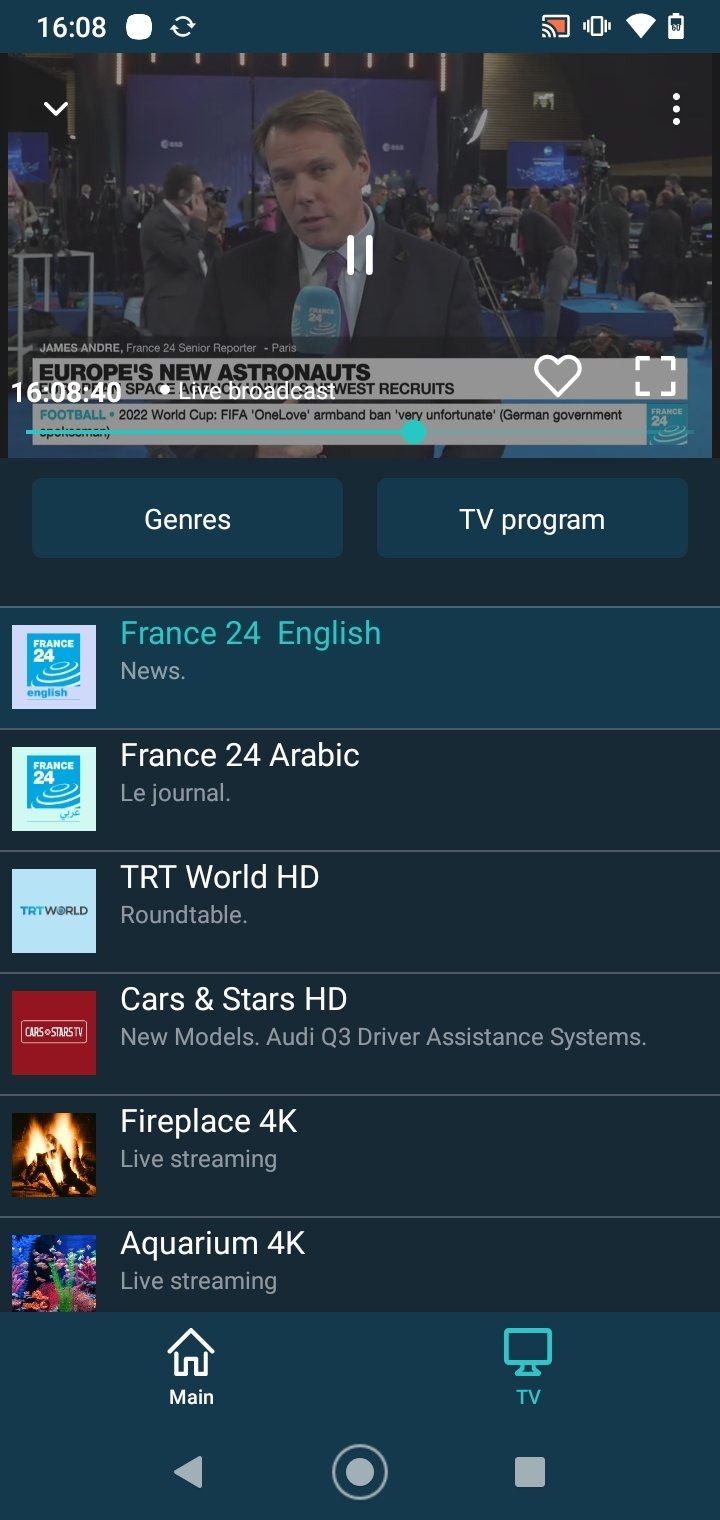The height and width of the screenshot is (1520, 720).
Task: Open the three-dot options menu
Action: (675, 108)
